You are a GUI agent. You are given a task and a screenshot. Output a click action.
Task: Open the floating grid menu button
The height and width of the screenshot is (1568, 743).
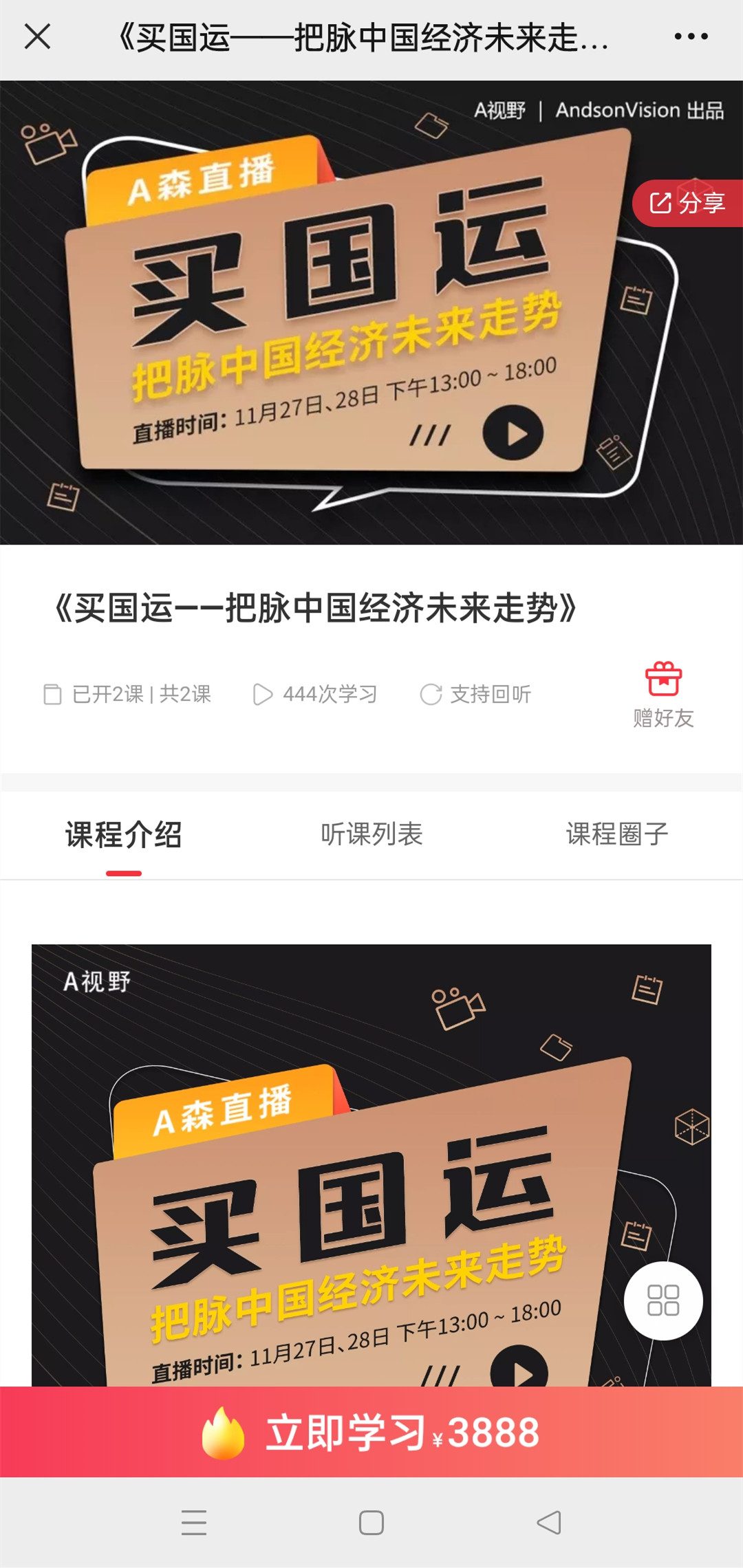[x=663, y=1300]
